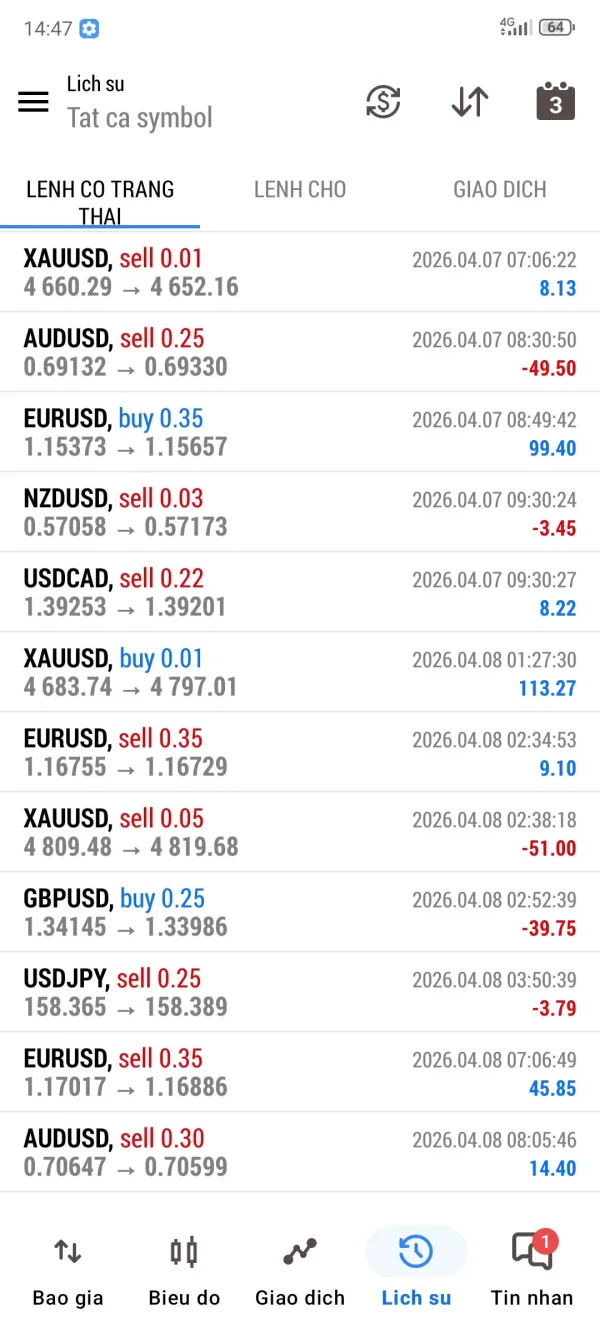Screen dimensions: 600x1338
Task: Select the LENH CO TRANG THAI tab
Action: (x=100, y=202)
